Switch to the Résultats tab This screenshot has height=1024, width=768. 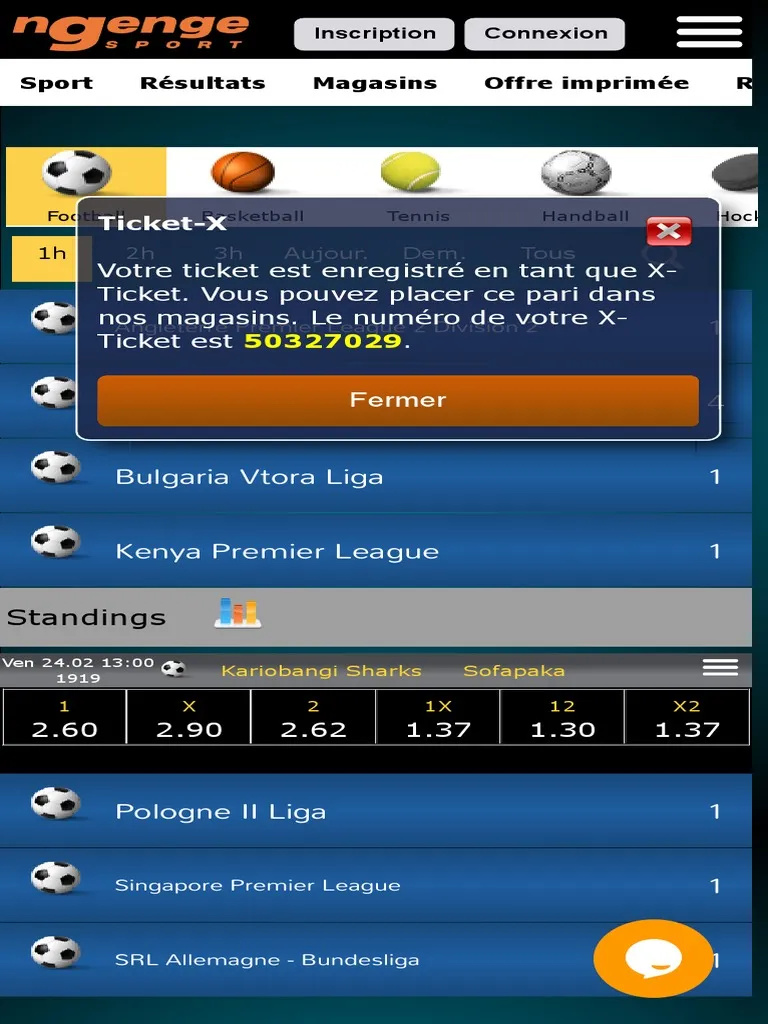[x=203, y=83]
